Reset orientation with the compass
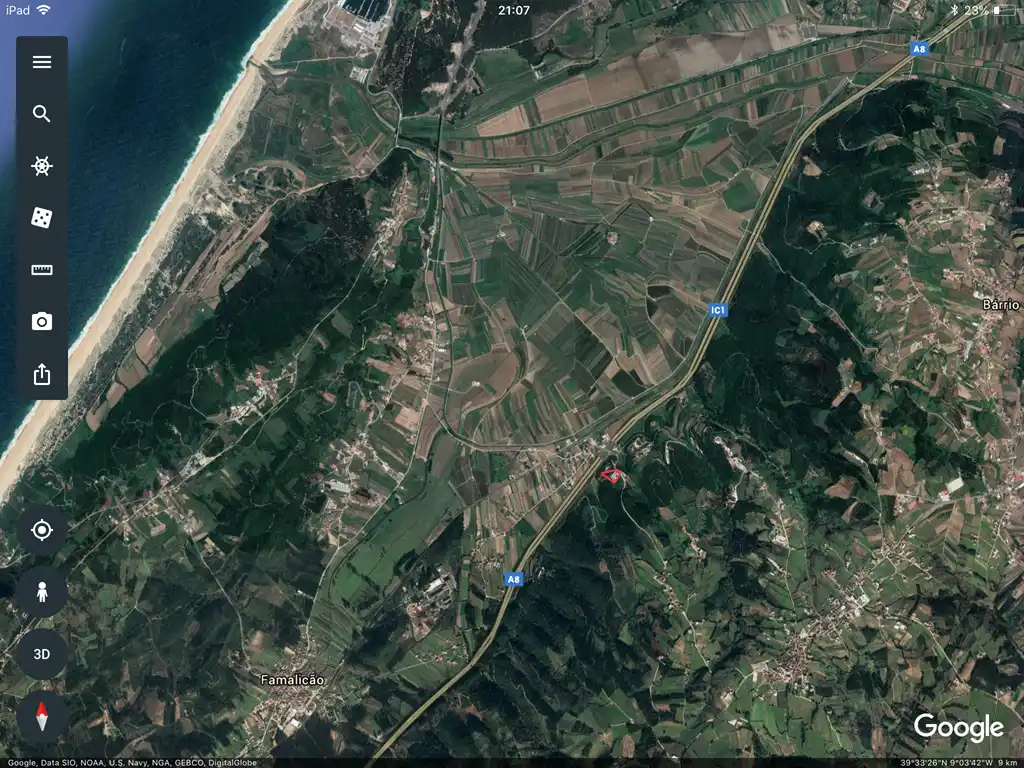This screenshot has width=1024, height=768. point(41,716)
